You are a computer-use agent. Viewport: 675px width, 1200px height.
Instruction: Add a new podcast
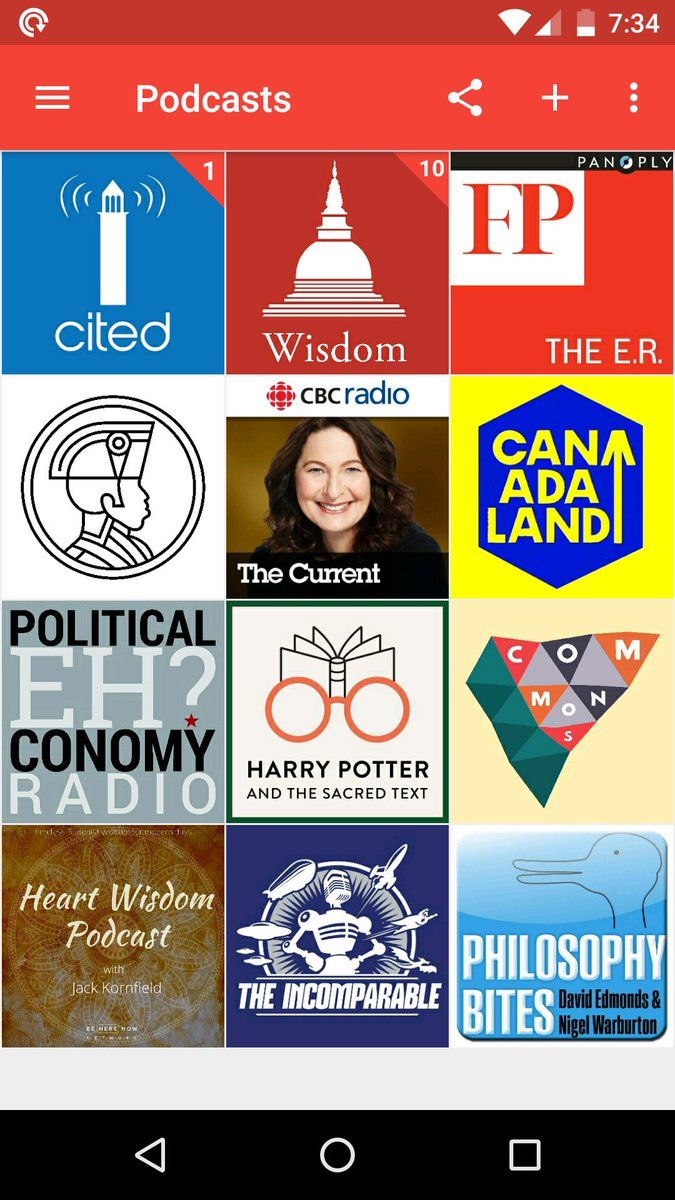[x=555, y=98]
